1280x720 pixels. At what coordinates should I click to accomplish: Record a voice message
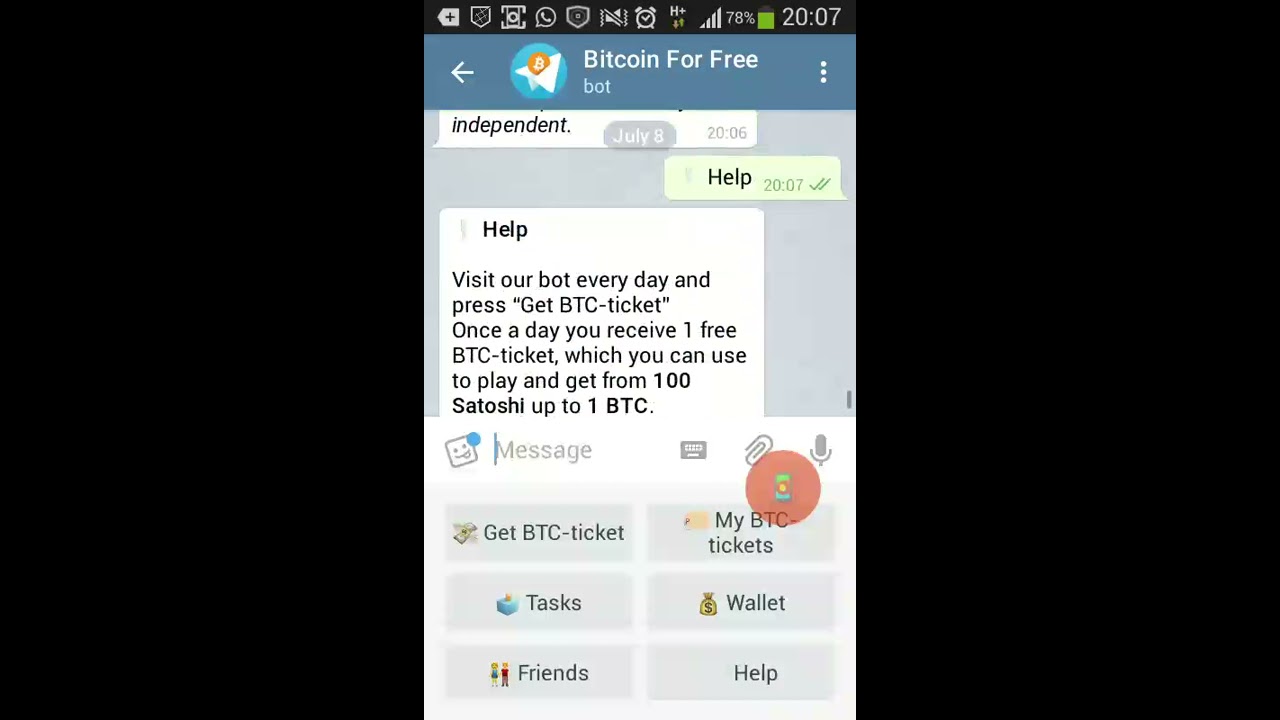point(820,450)
